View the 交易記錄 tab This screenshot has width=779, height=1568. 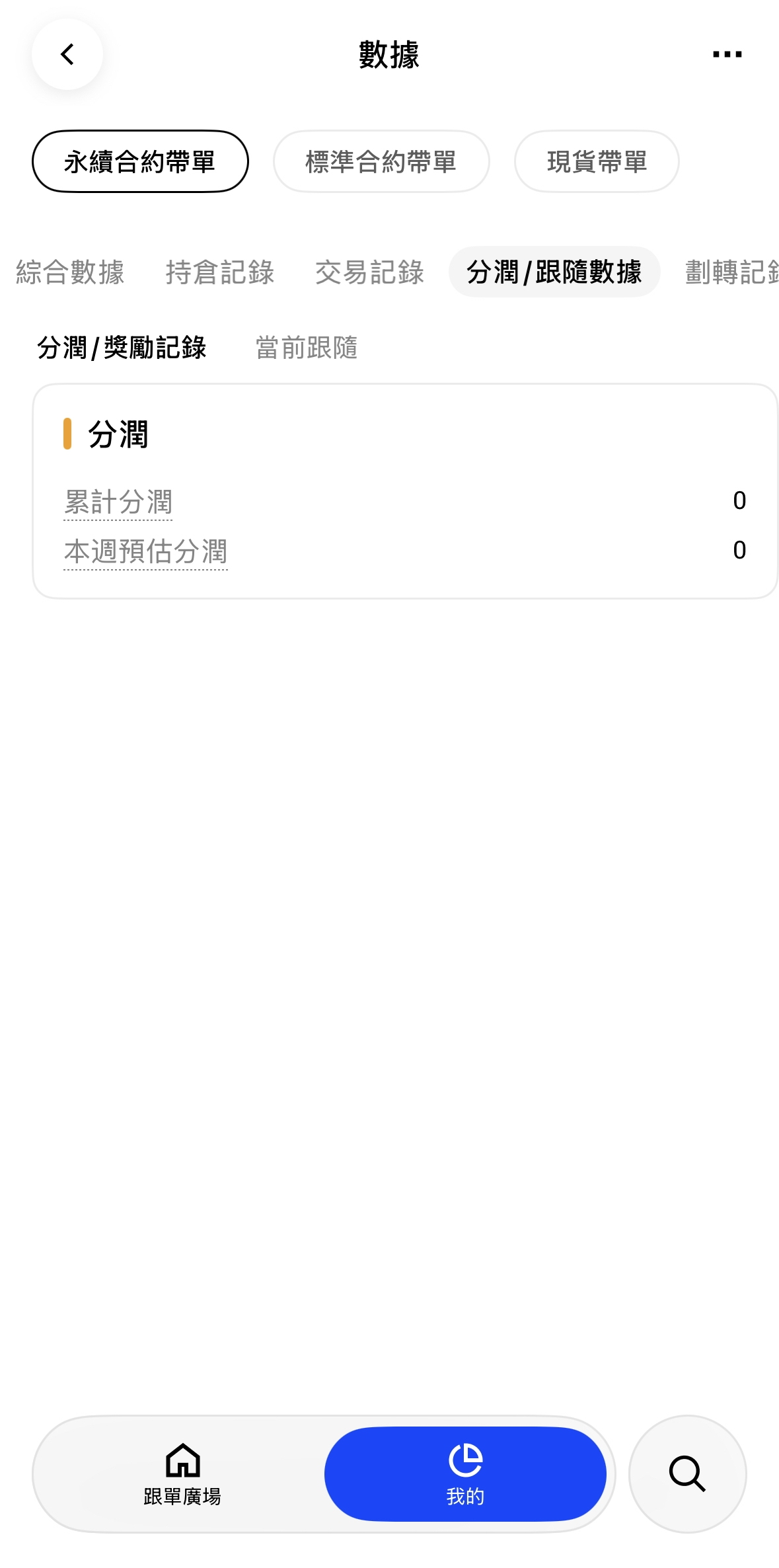point(369,272)
